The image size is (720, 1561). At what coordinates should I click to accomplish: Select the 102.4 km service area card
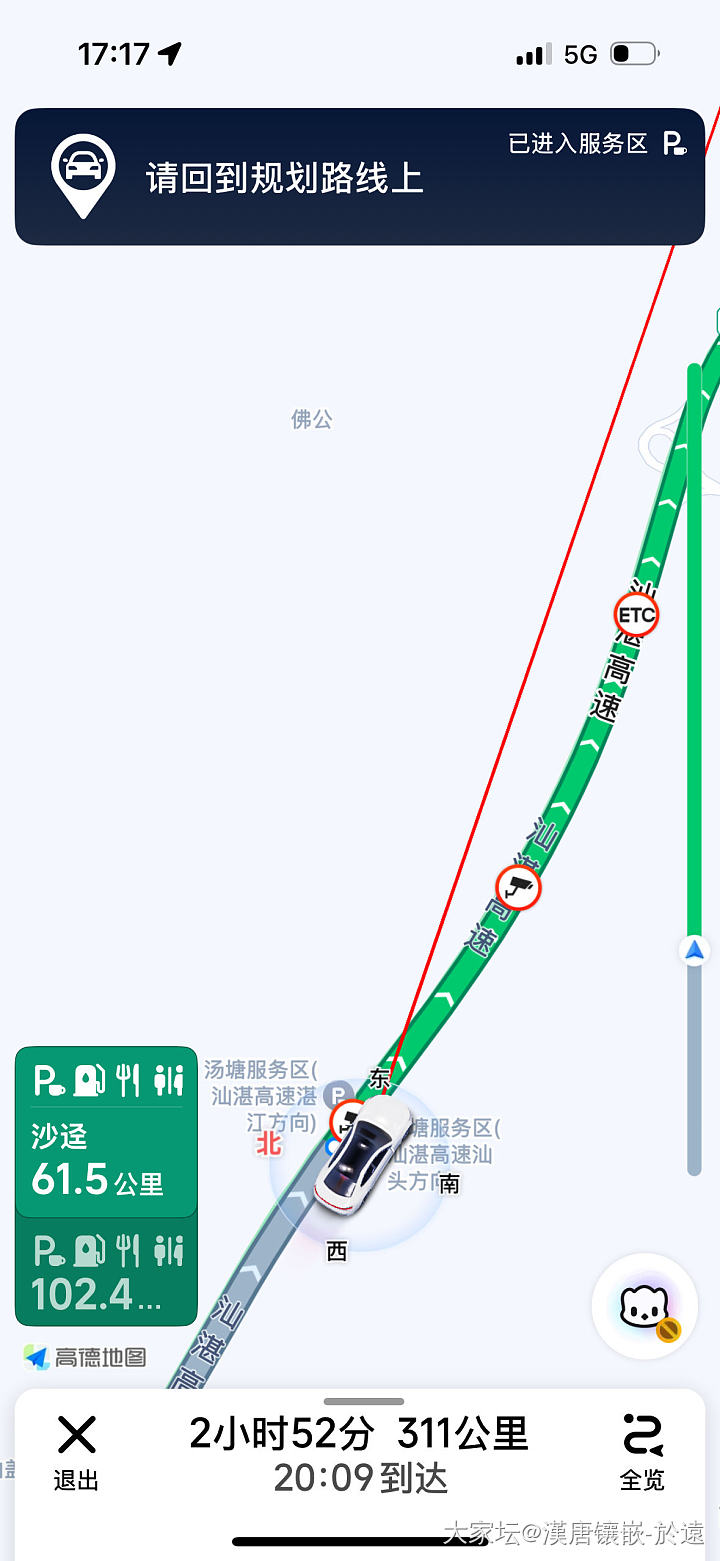point(106,1272)
